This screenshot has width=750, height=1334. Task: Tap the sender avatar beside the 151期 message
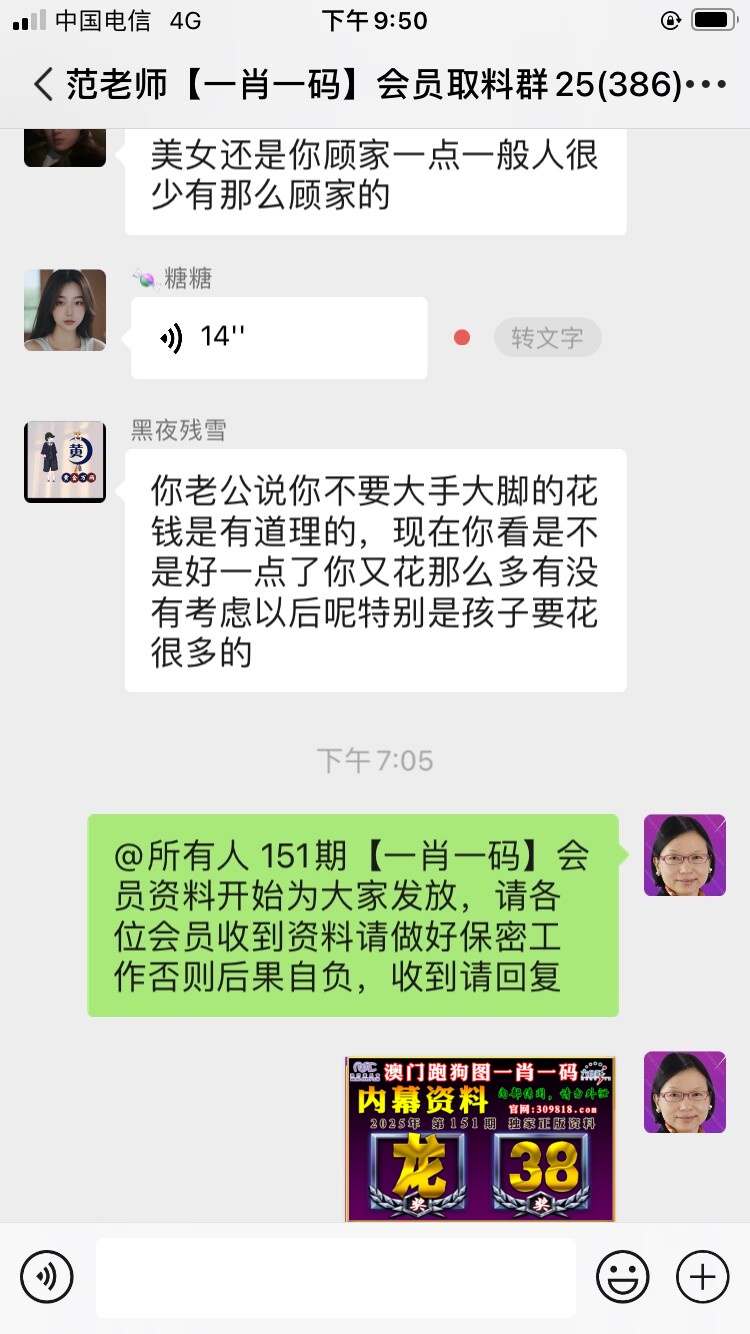(684, 855)
